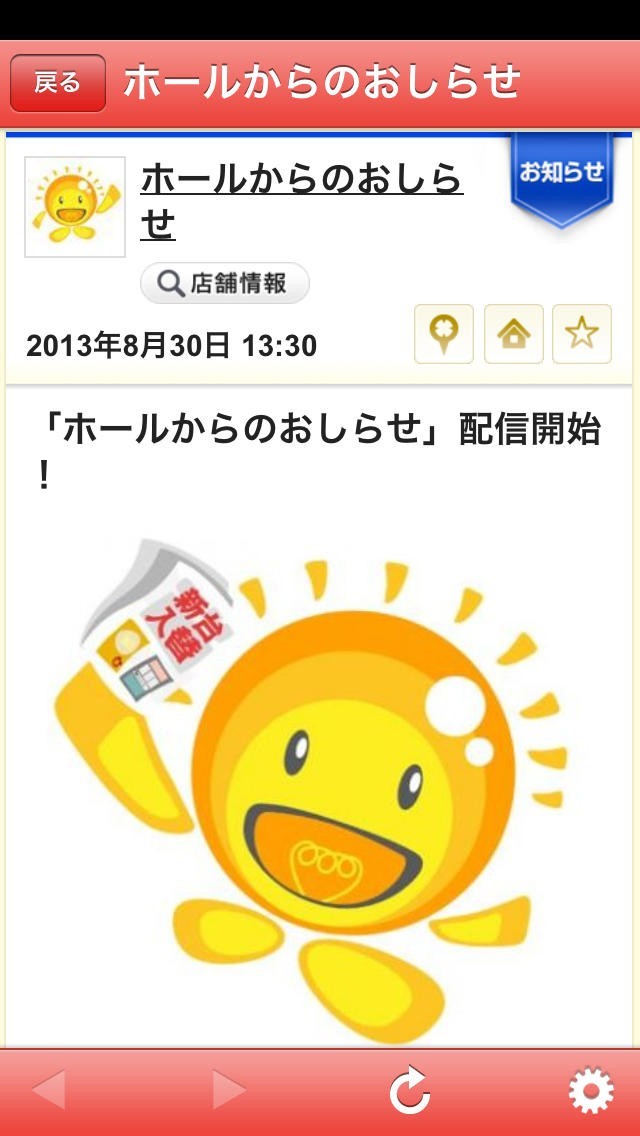This screenshot has height=1136, width=640.
Task: Open the underlined ホールからのおしらせ title link
Action: click(x=300, y=202)
